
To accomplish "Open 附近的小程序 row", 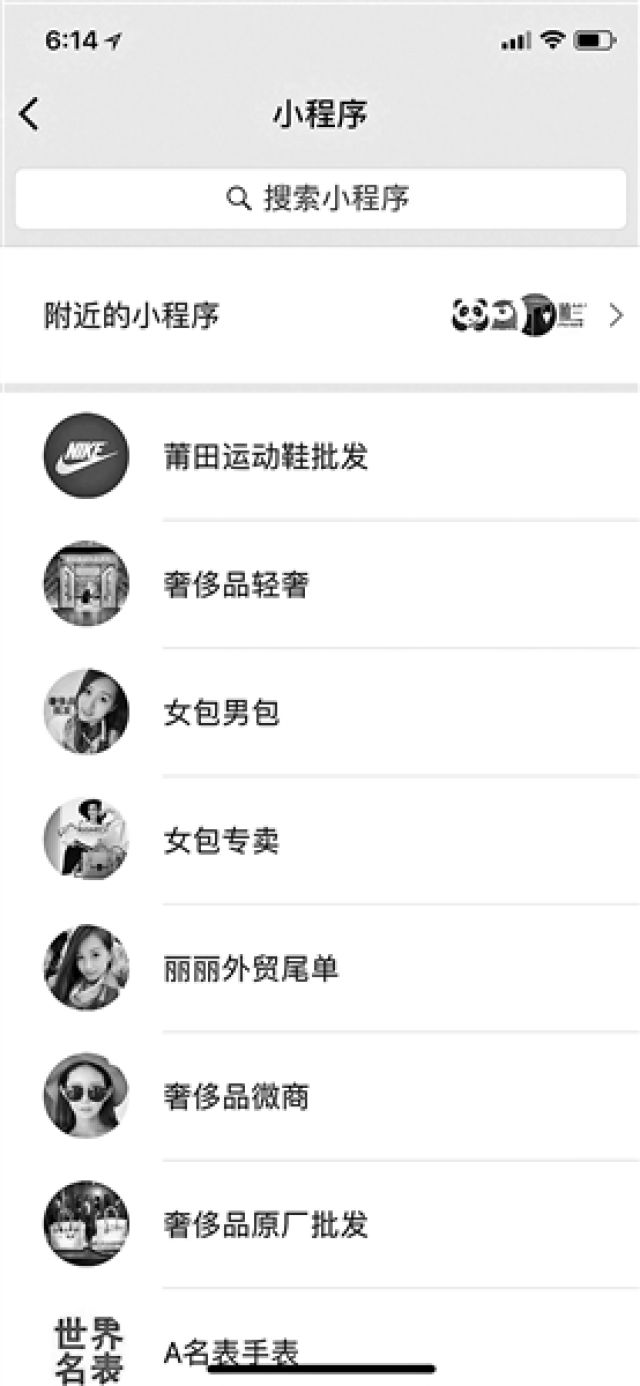I will [x=320, y=316].
